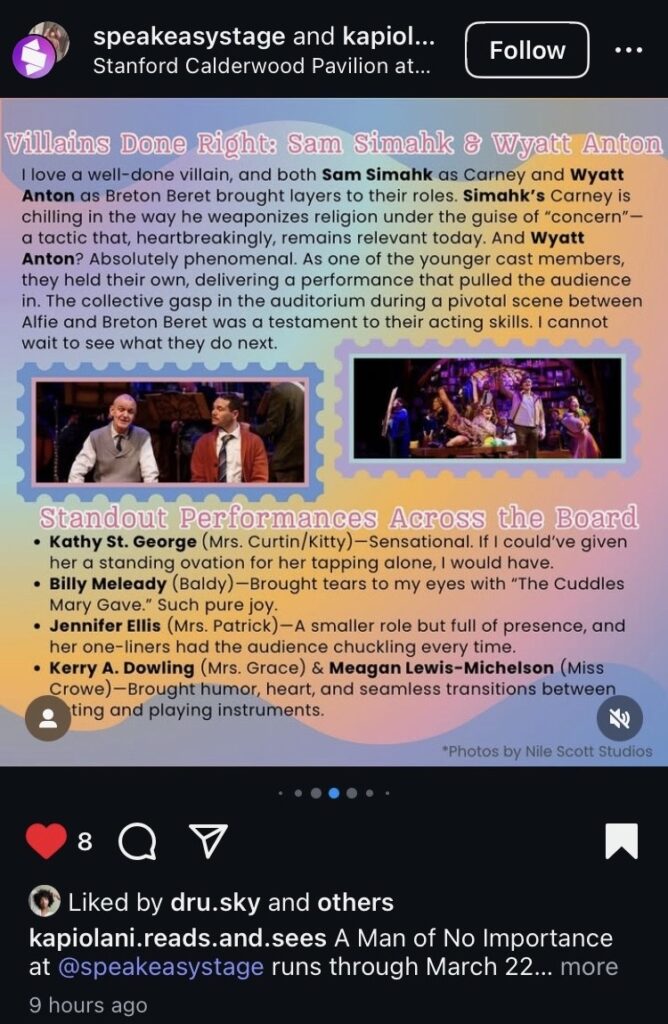Viewport: 668px width, 1024px height.
Task: View tagged people in the post
Action: tap(47, 717)
